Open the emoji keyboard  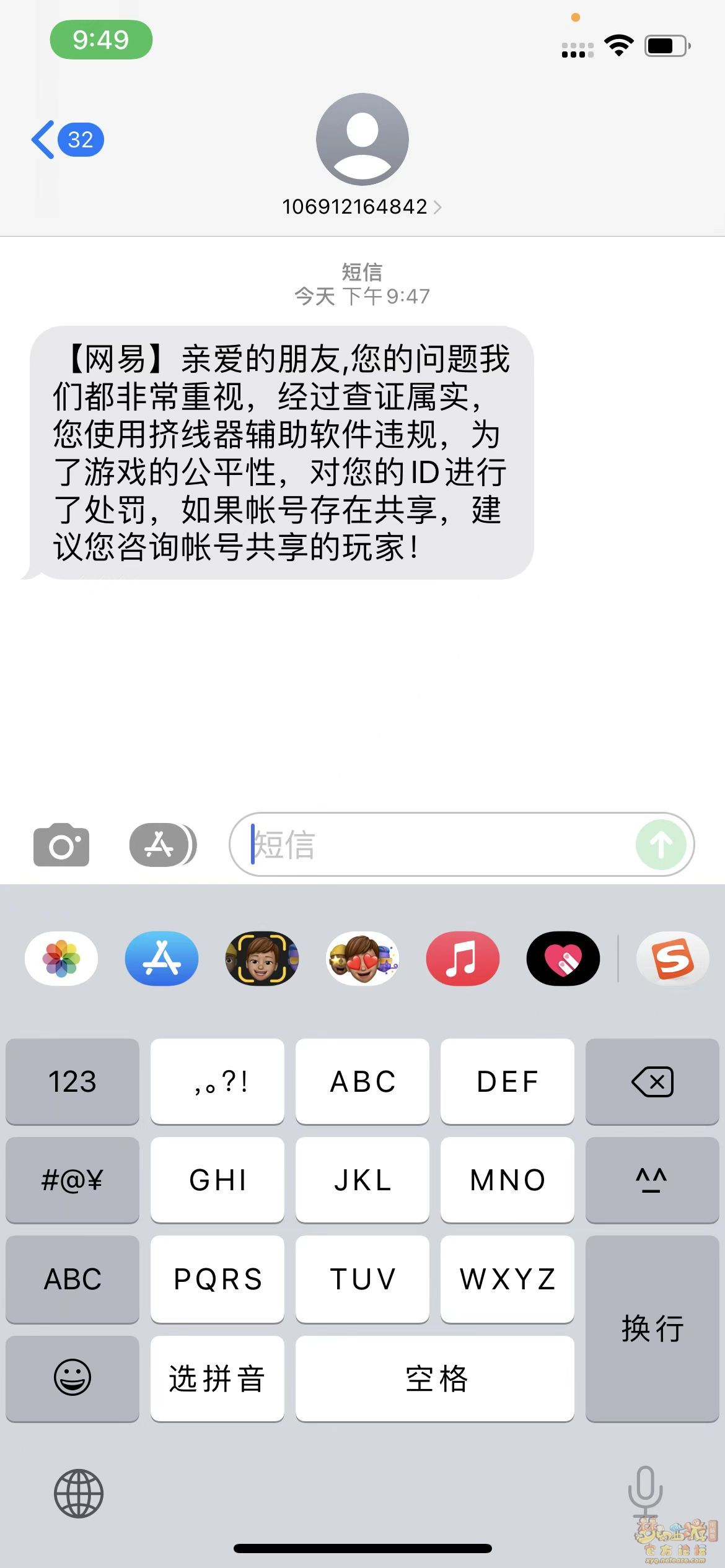(72, 1378)
